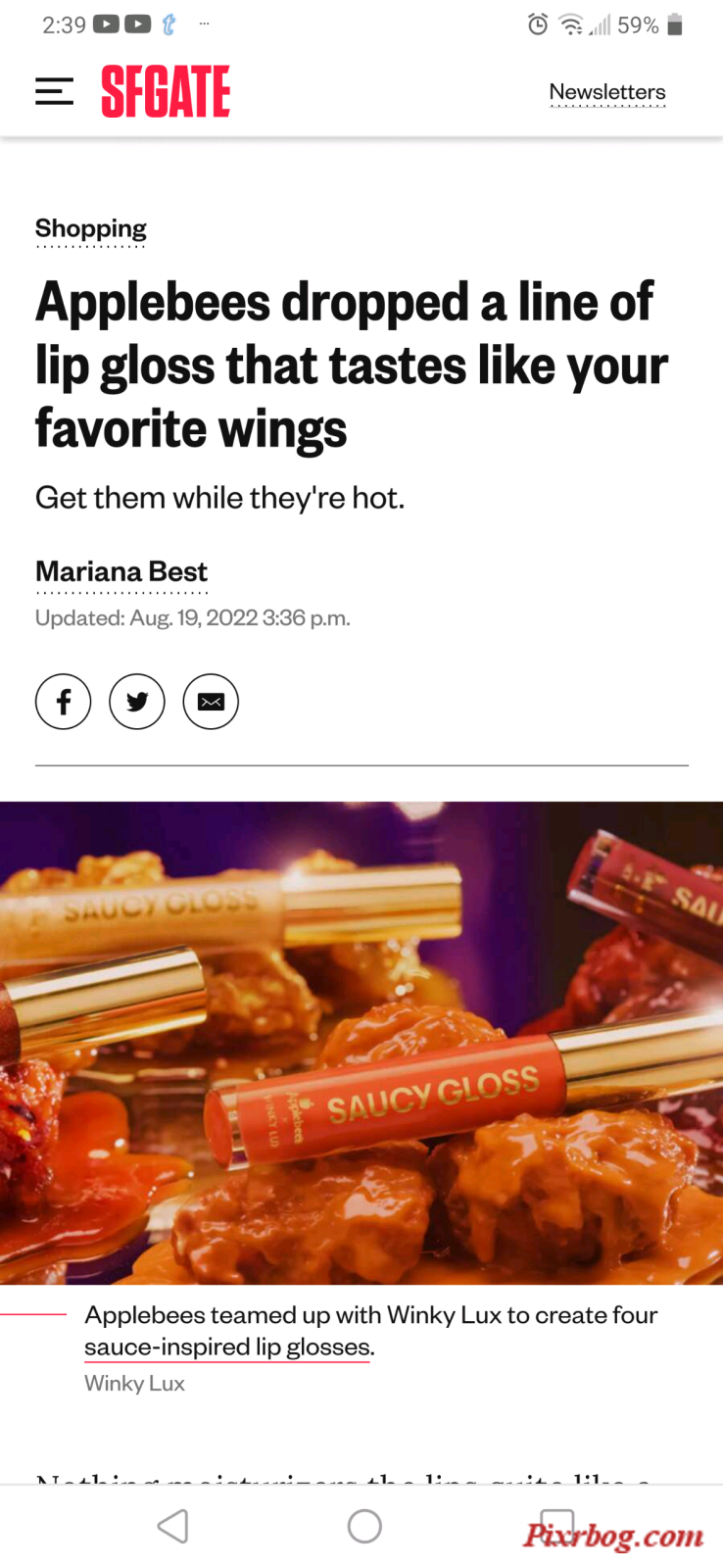View author Mariana Best's profile
The height and width of the screenshot is (1568, 723).
click(121, 571)
